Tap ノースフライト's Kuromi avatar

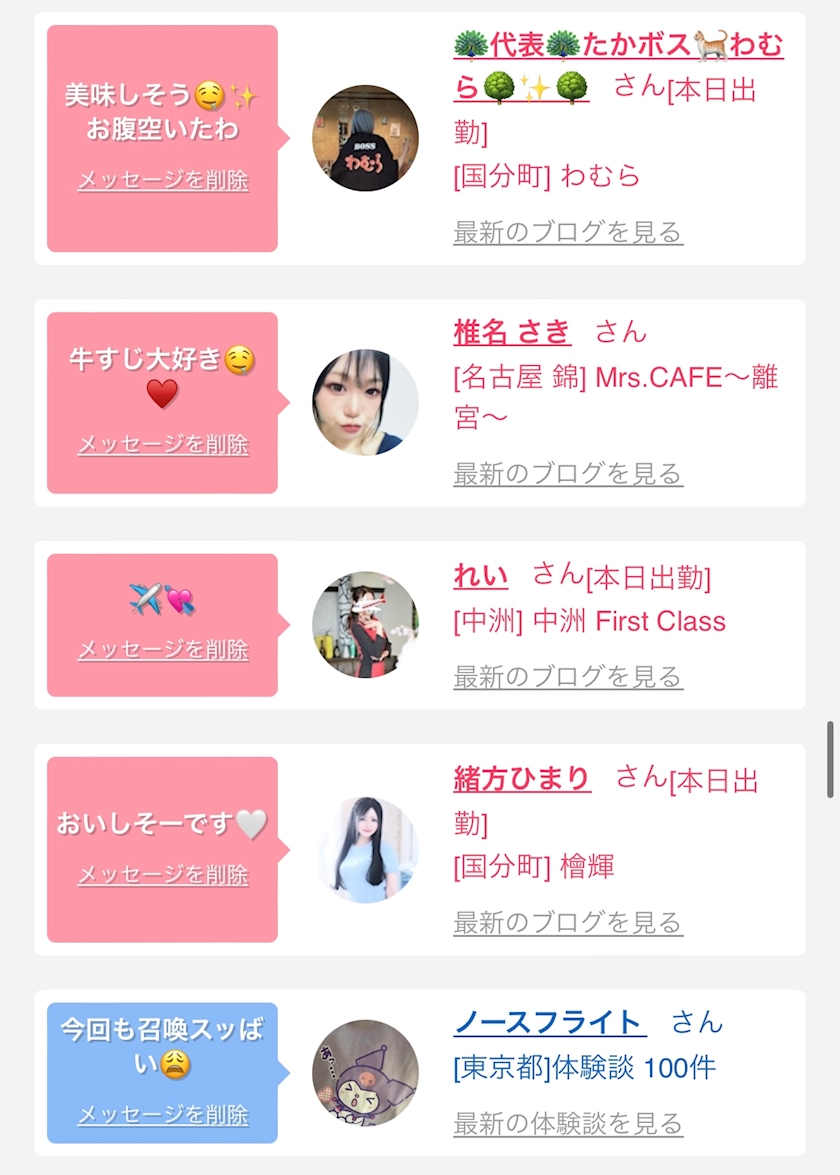[366, 1073]
